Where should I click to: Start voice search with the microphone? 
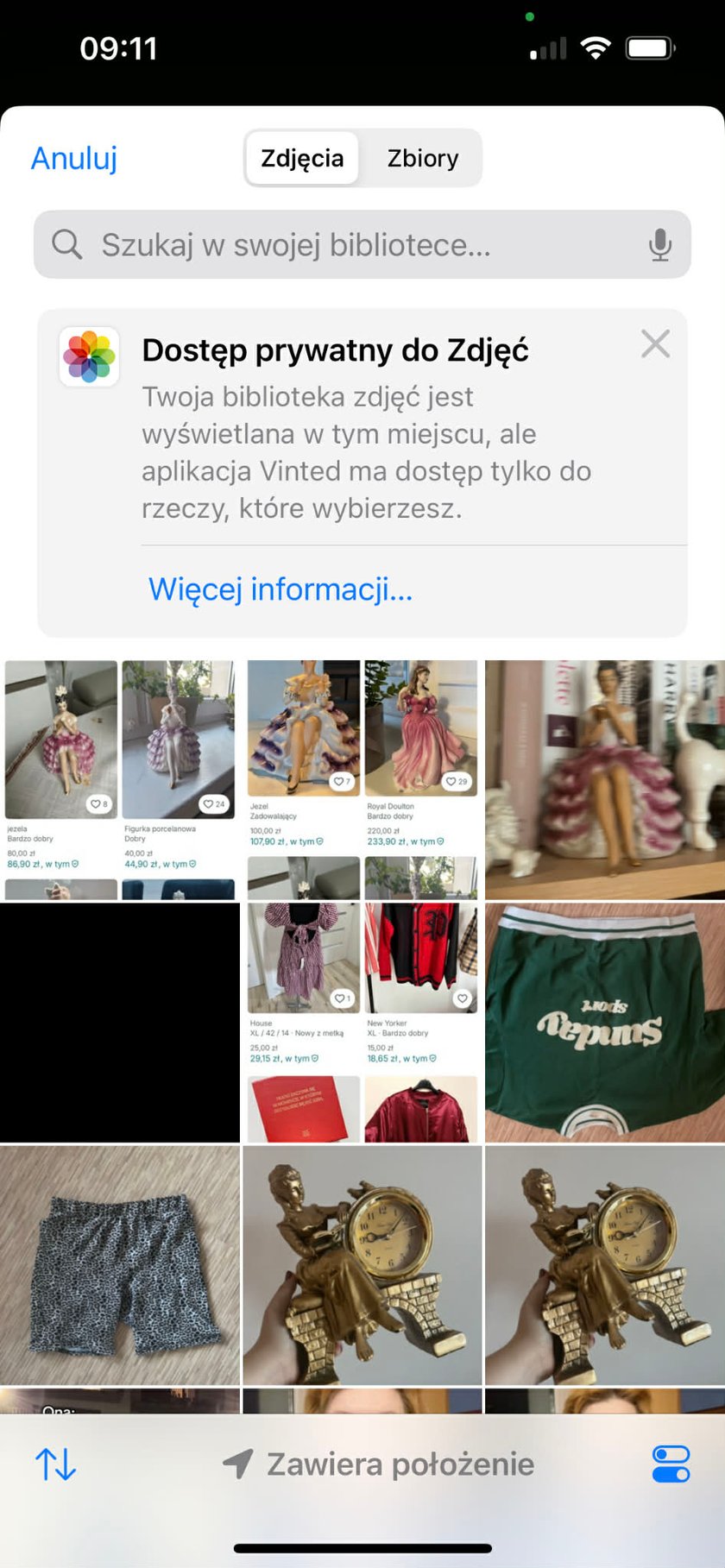click(660, 245)
